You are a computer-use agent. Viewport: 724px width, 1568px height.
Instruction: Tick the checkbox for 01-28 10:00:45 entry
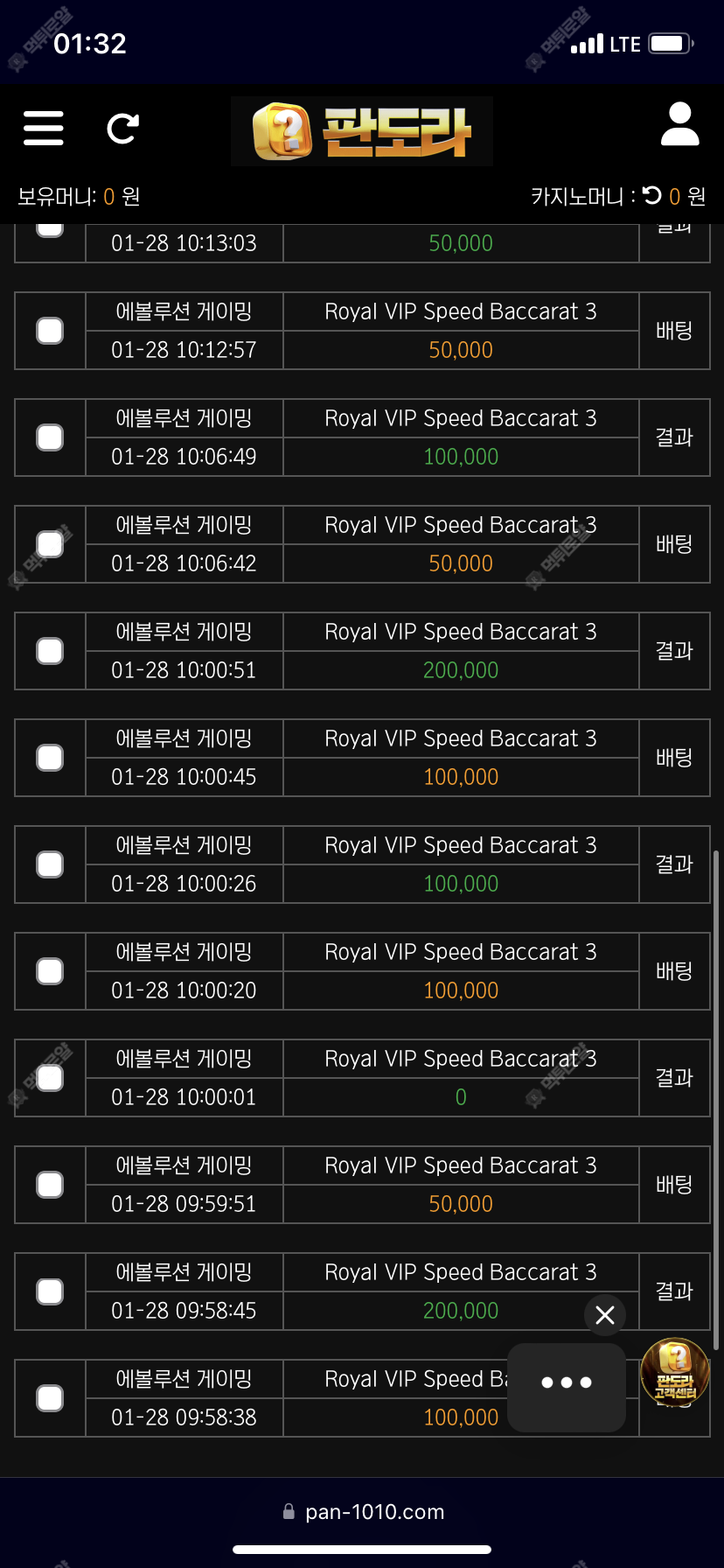point(50,758)
